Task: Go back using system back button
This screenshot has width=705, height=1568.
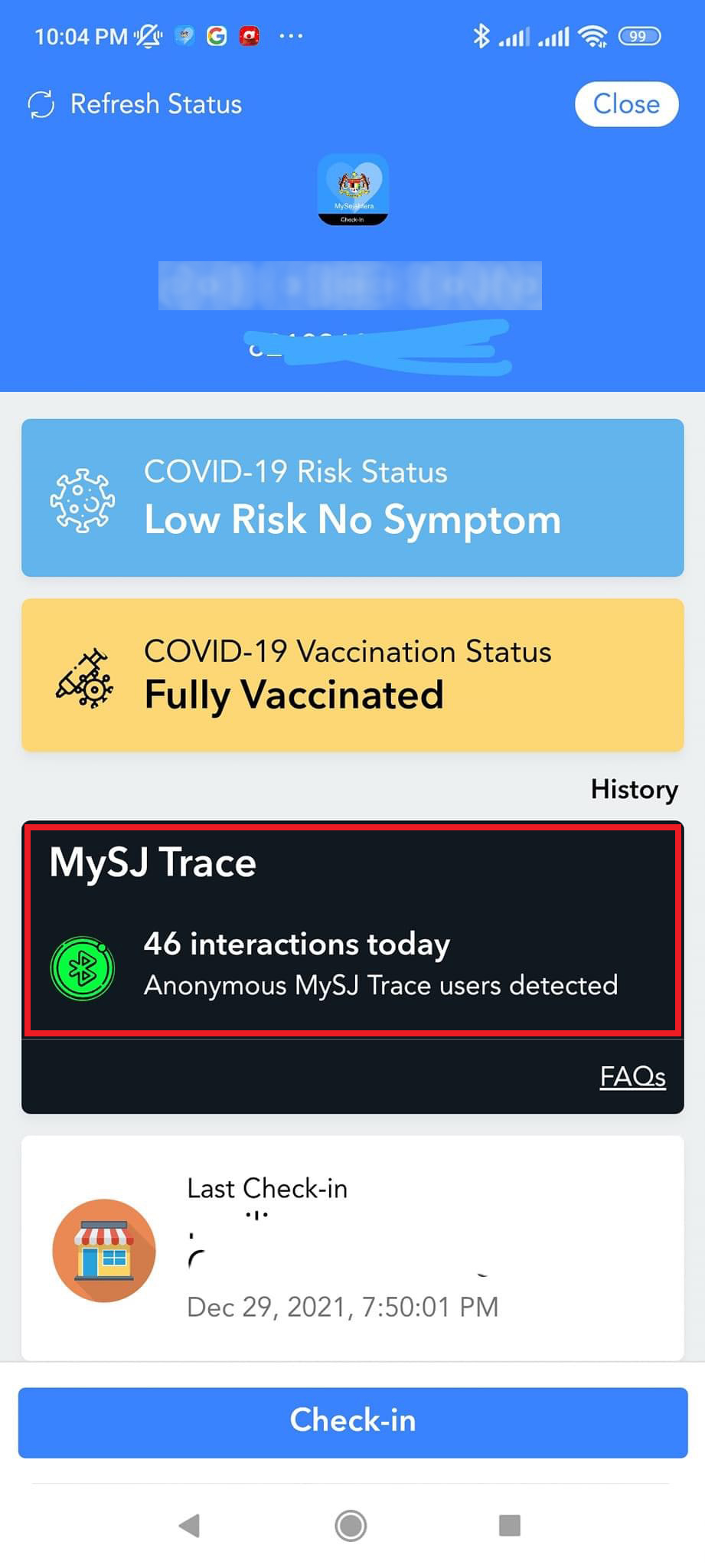Action: pos(189,1525)
